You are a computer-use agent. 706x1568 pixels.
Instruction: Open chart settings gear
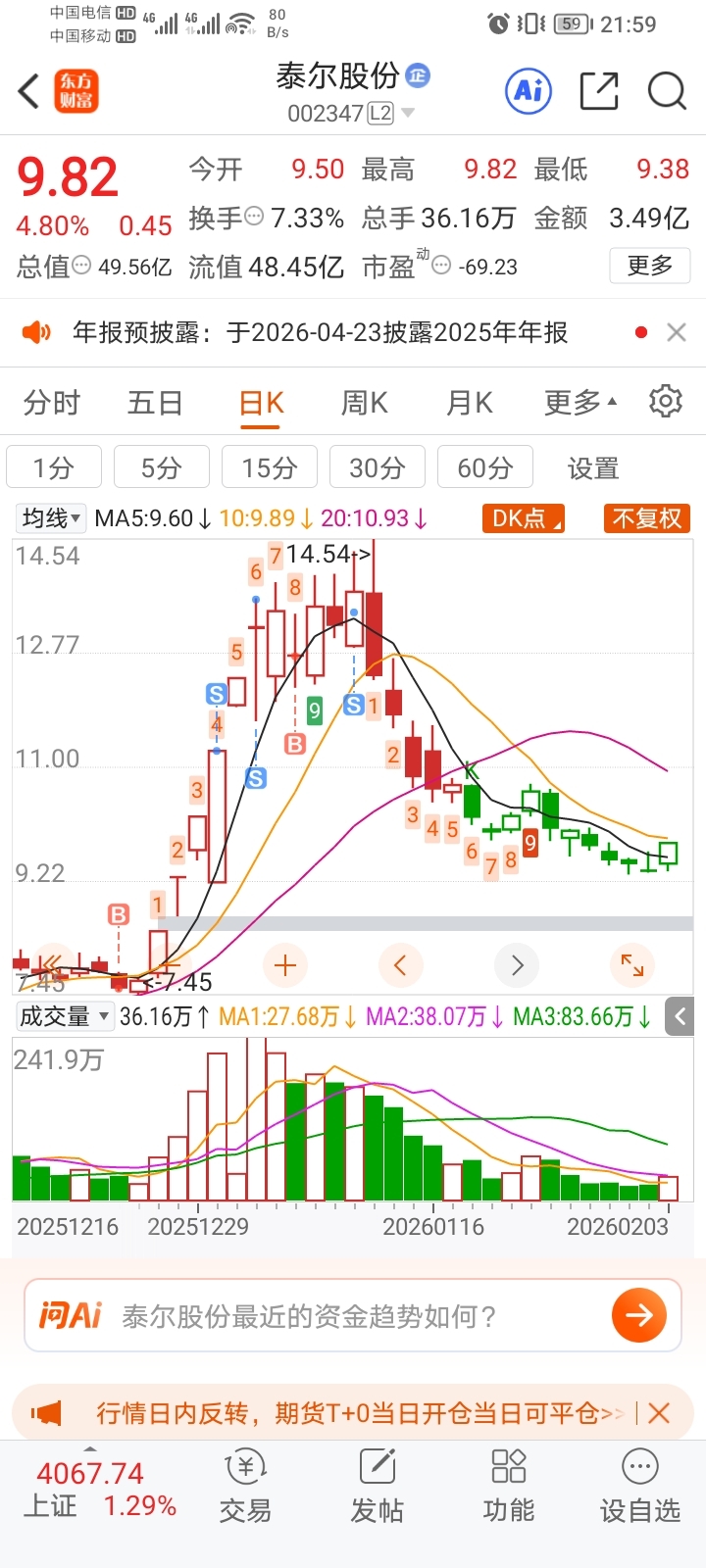pyautogui.click(x=666, y=402)
